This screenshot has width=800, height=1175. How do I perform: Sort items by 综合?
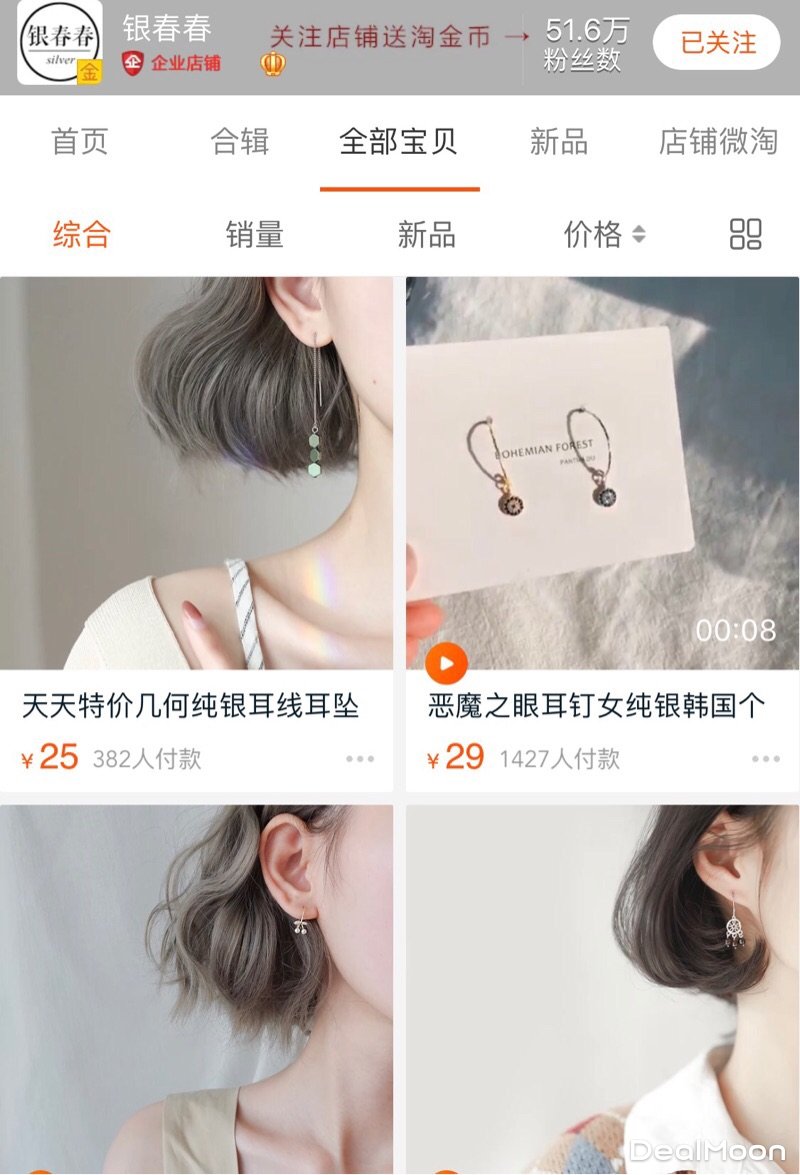tap(81, 235)
